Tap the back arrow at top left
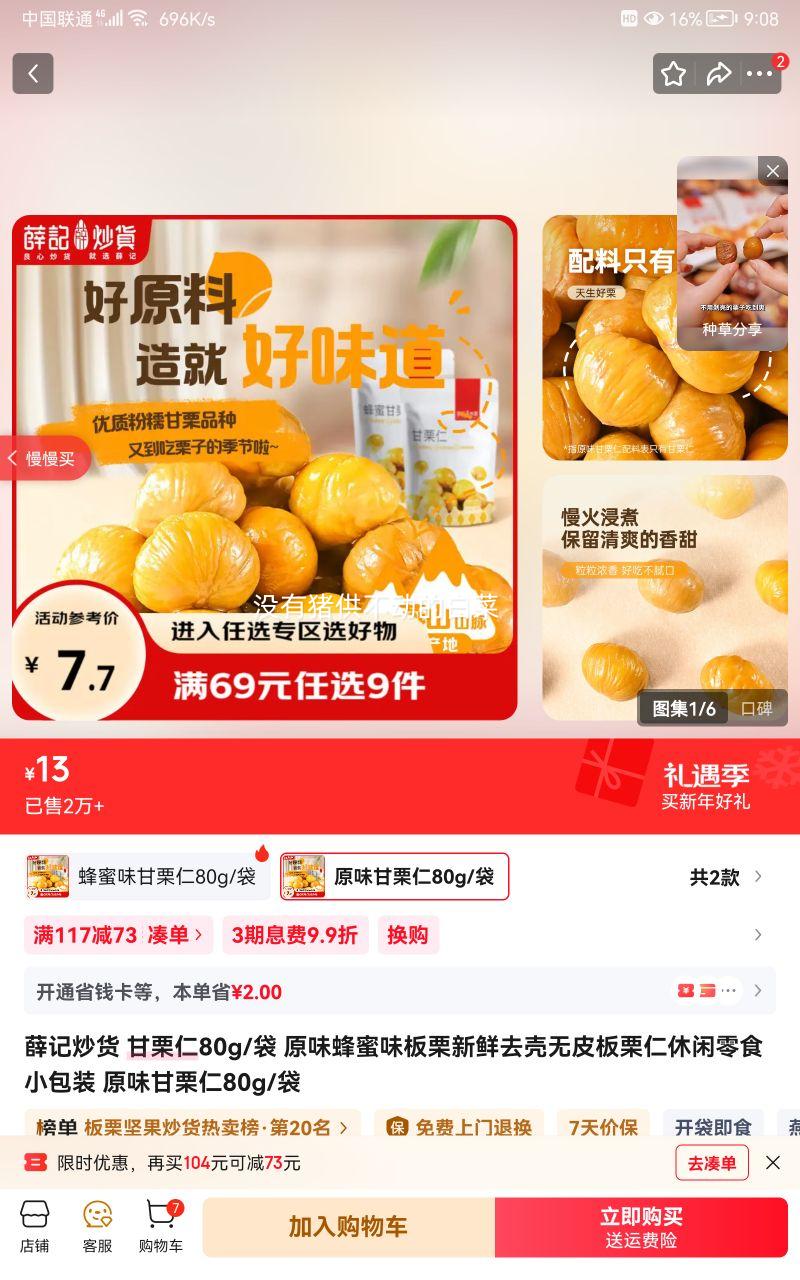Viewport: 800px width, 1280px height. tap(33, 74)
